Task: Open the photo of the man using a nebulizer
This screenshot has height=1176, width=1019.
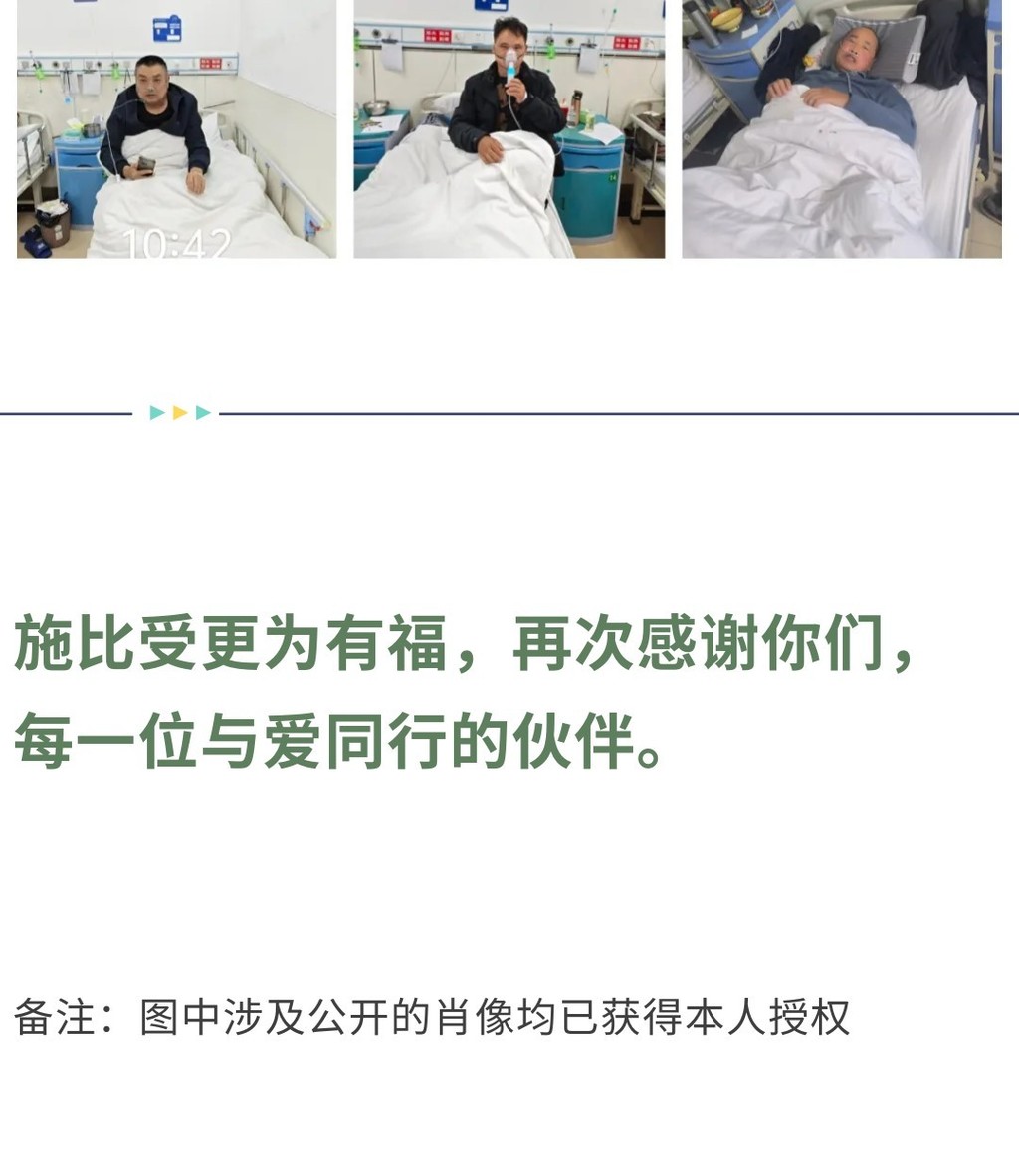Action: click(509, 129)
